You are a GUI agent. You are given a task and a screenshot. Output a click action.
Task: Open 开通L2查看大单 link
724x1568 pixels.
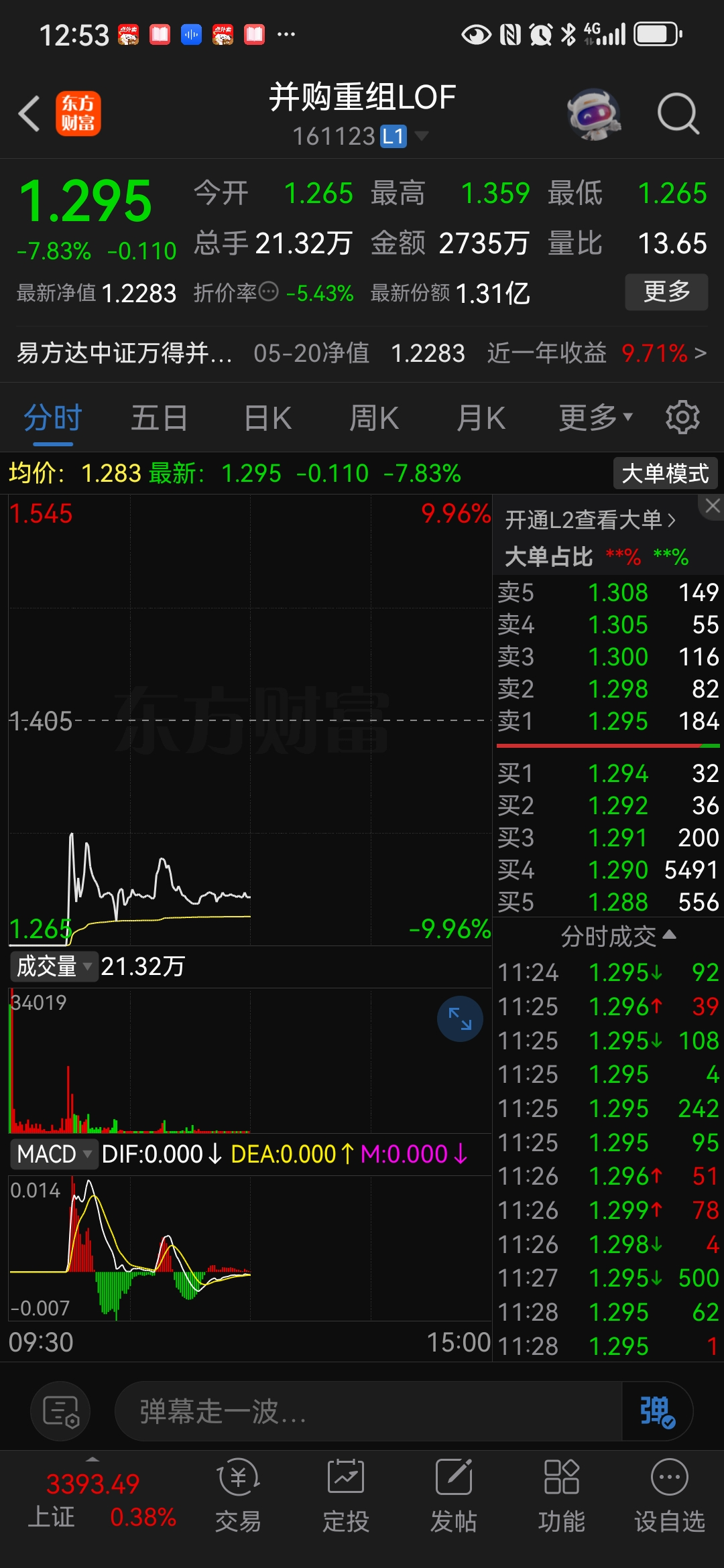[x=590, y=520]
